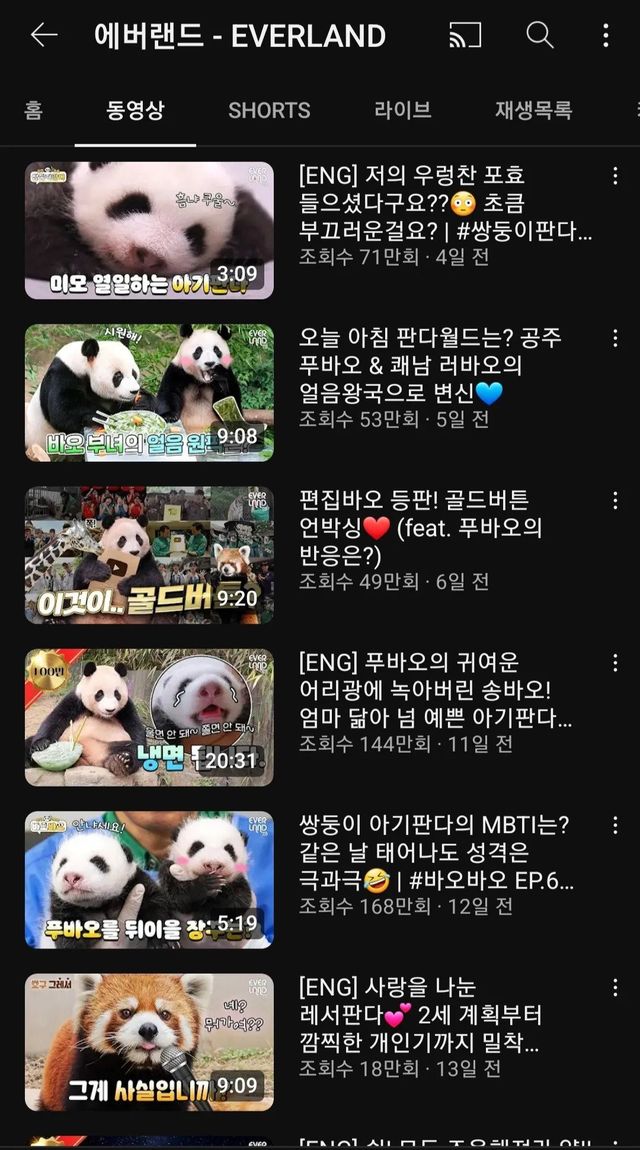This screenshot has width=640, height=1150.
Task: Play the 9:09 레서판다 video
Action: tap(149, 1042)
